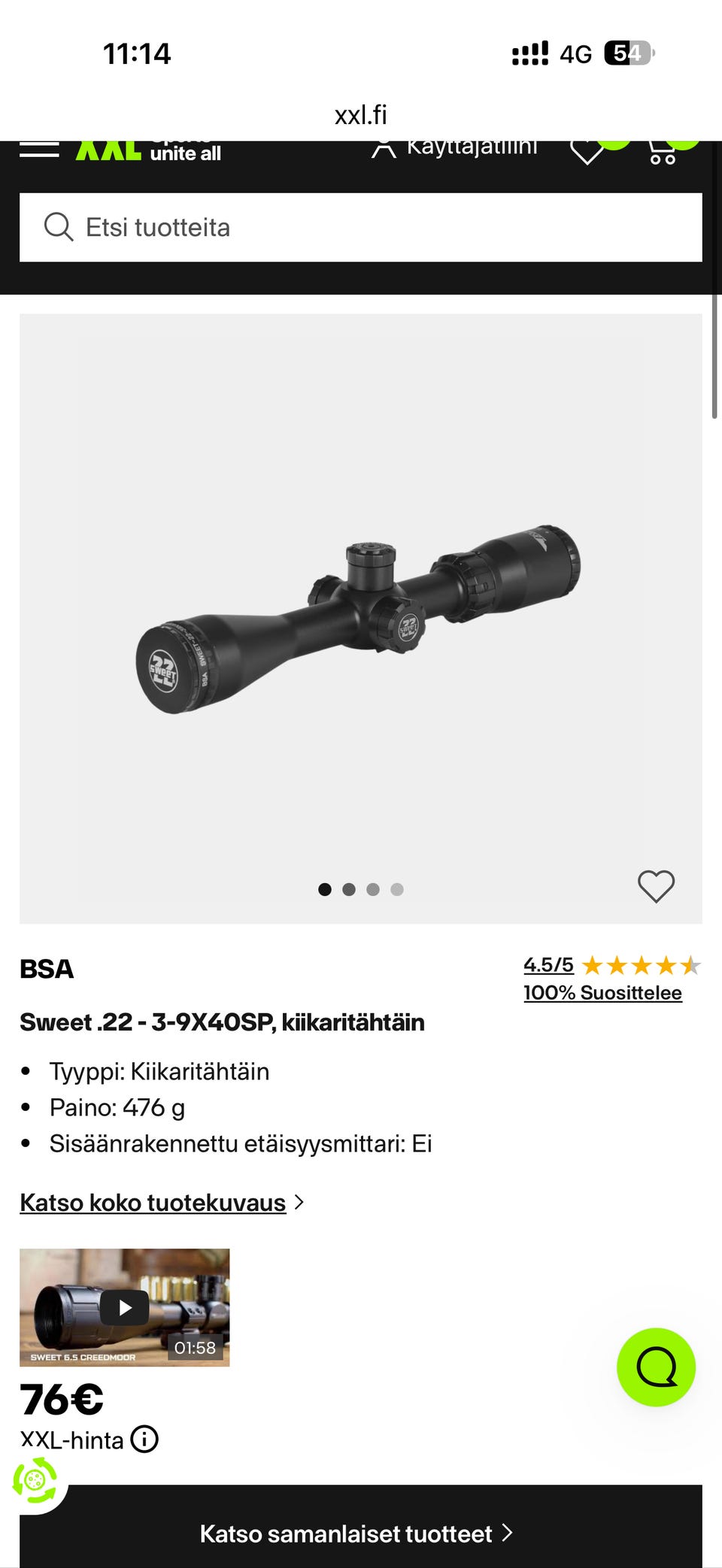Open the cookie settings icon
The height and width of the screenshot is (1568, 722).
pos(35,1480)
